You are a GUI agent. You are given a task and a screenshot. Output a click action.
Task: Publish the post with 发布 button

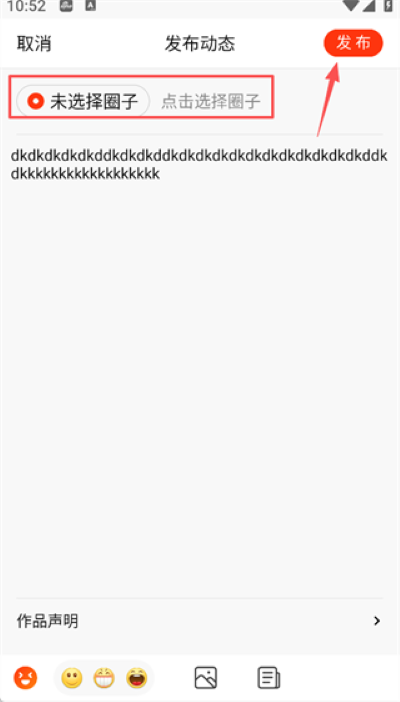click(353, 43)
